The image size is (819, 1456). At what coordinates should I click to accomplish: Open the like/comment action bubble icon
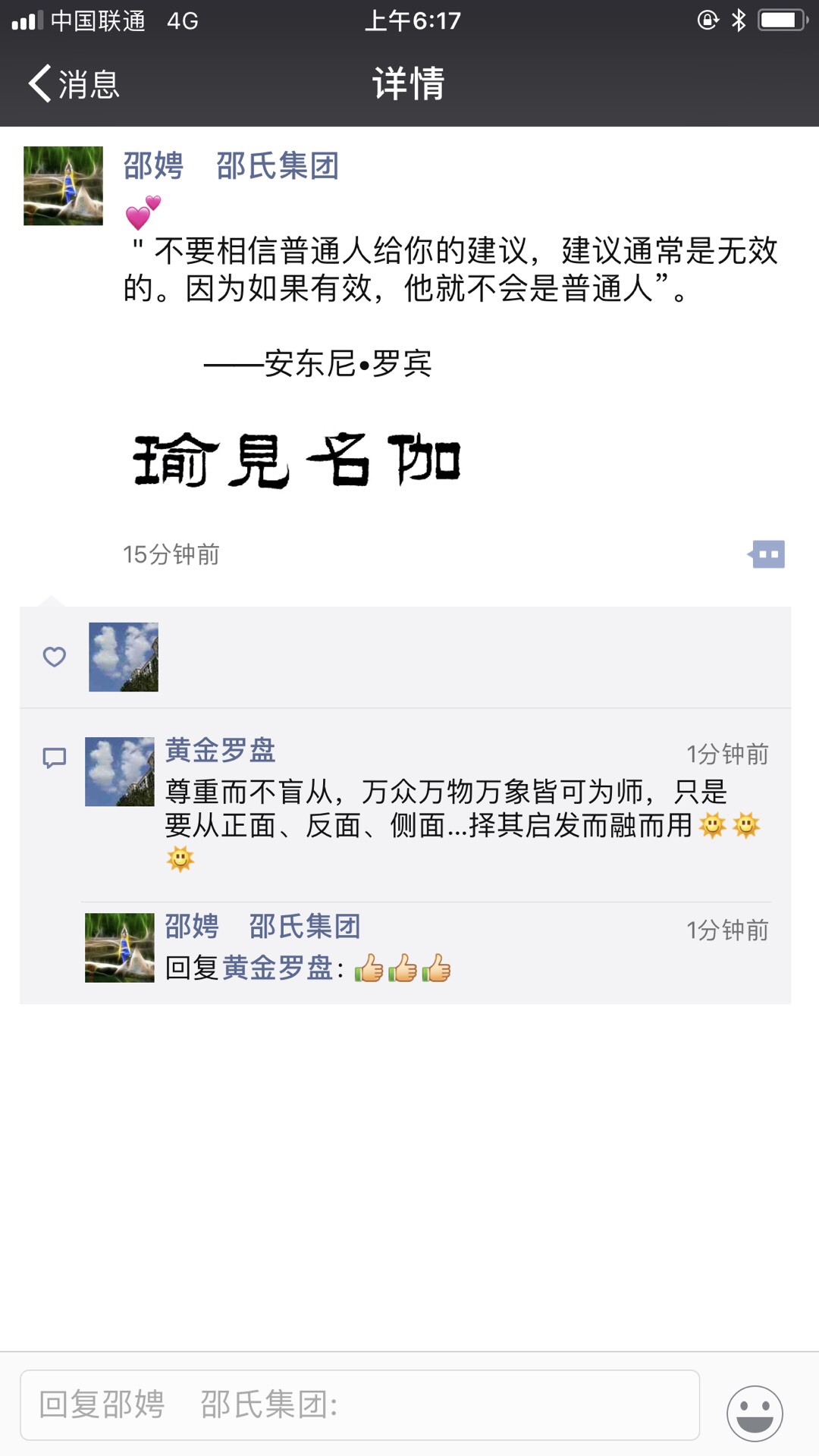[x=767, y=554]
